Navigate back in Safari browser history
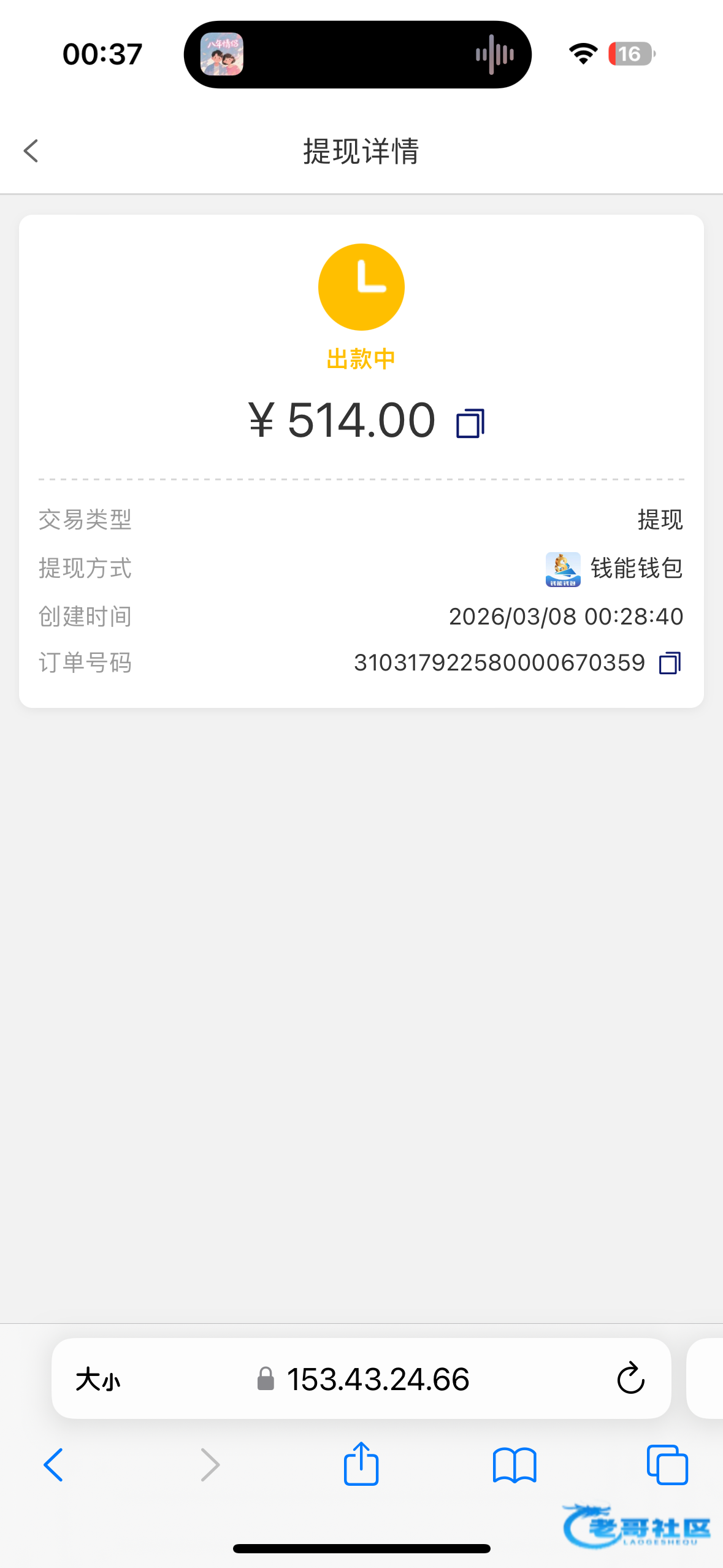 point(53,1465)
